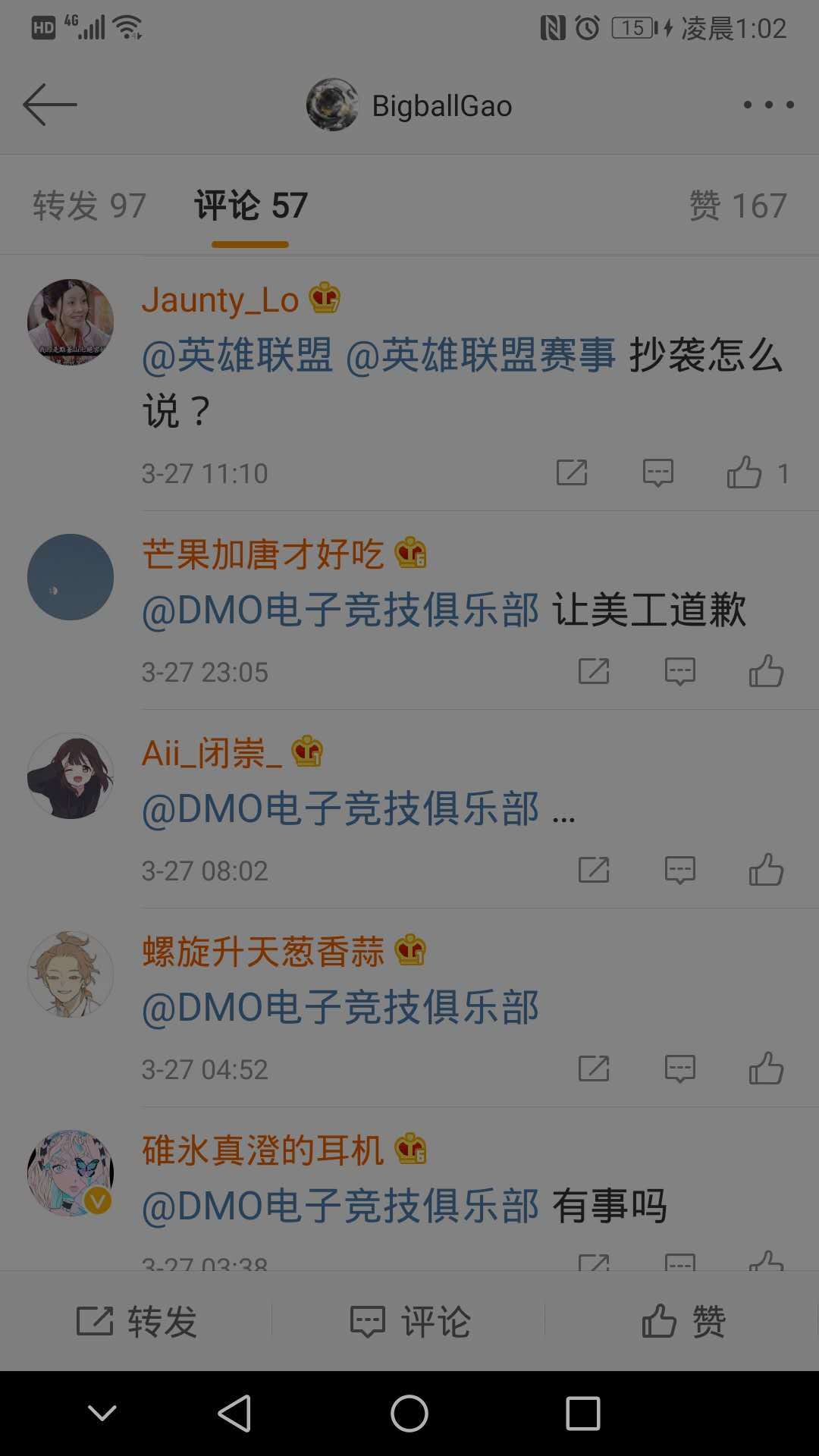Open the @英雄联盟赛事 mention link
Image resolution: width=819 pixels, height=1456 pixels.
point(480,356)
